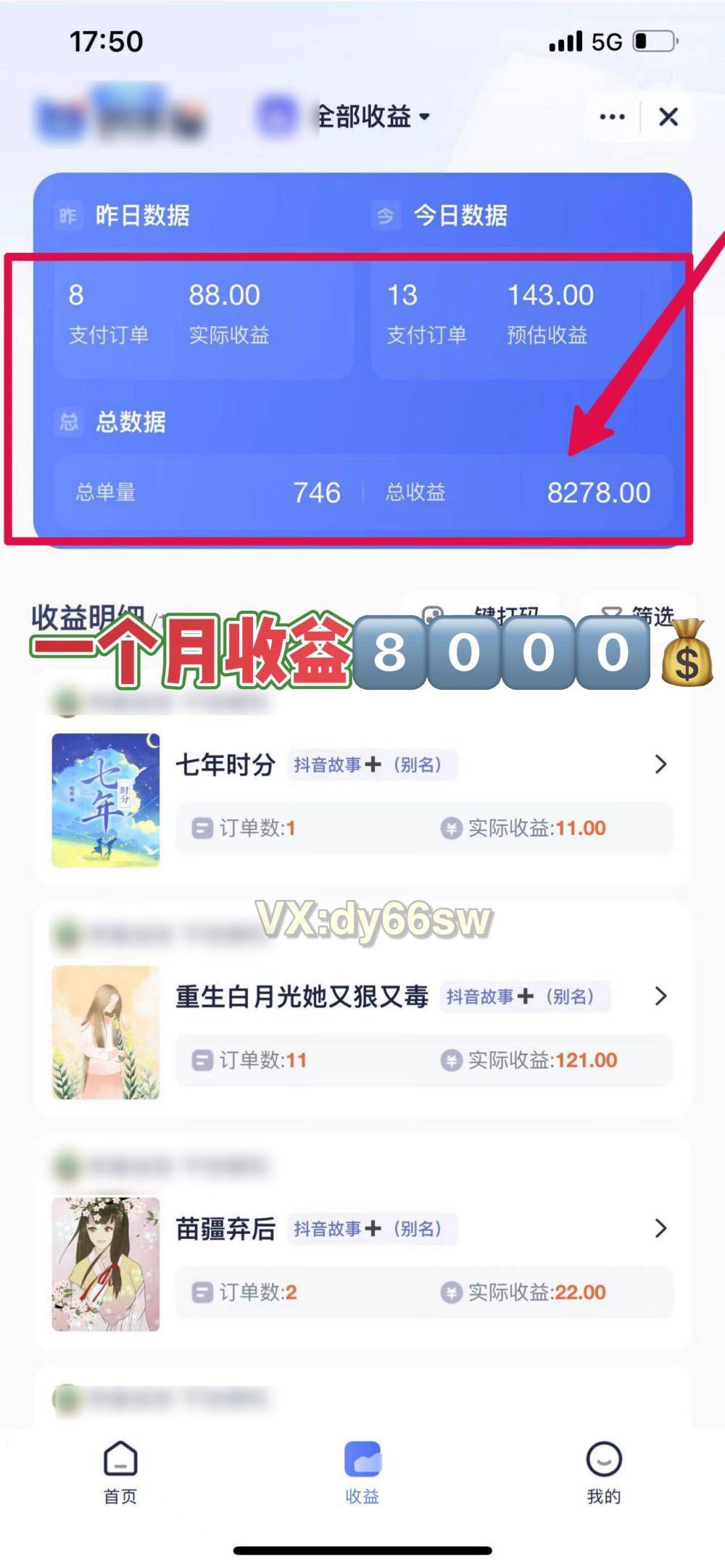Open the three-dot more options menu
Viewport: 725px width, 1568px height.
(x=610, y=117)
